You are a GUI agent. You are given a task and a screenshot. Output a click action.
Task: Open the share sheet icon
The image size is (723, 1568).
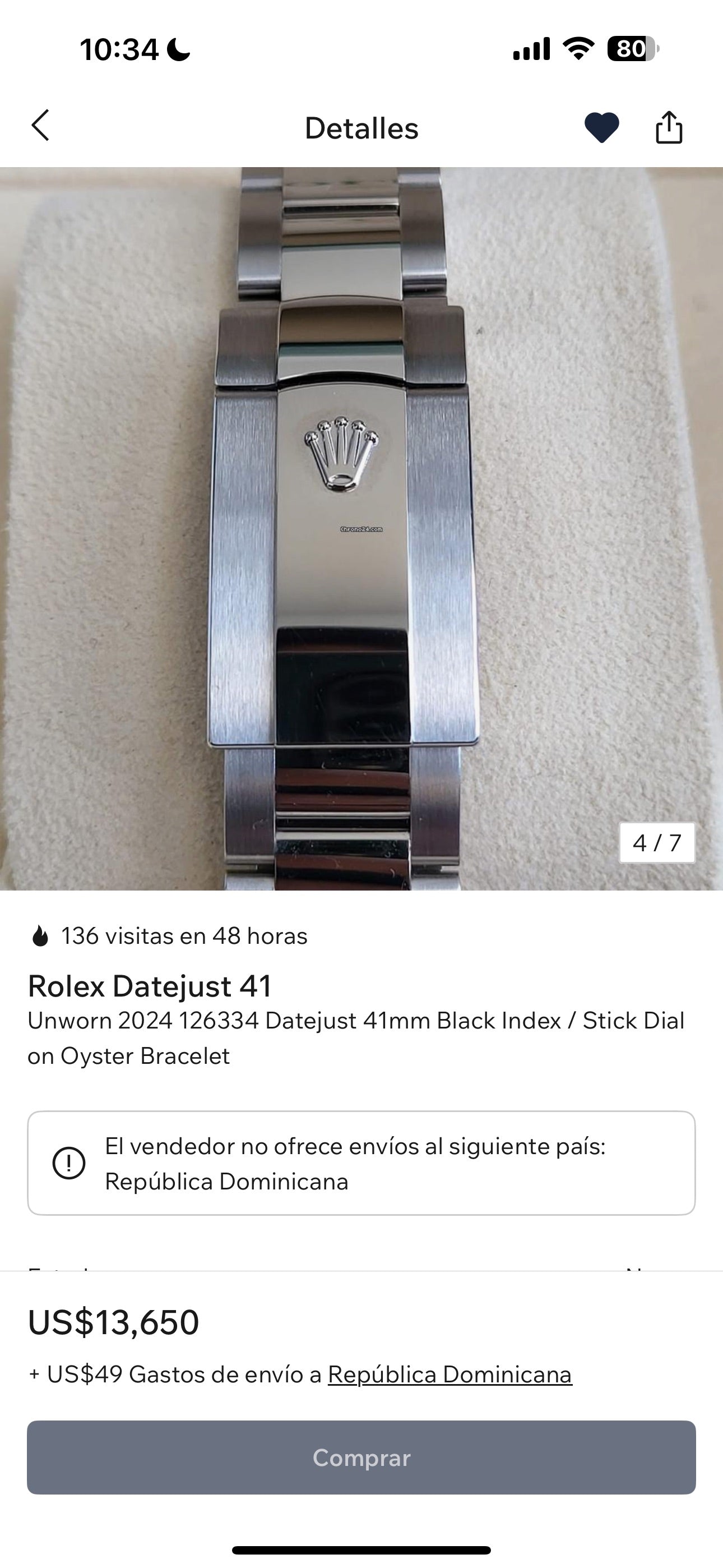[x=670, y=128]
